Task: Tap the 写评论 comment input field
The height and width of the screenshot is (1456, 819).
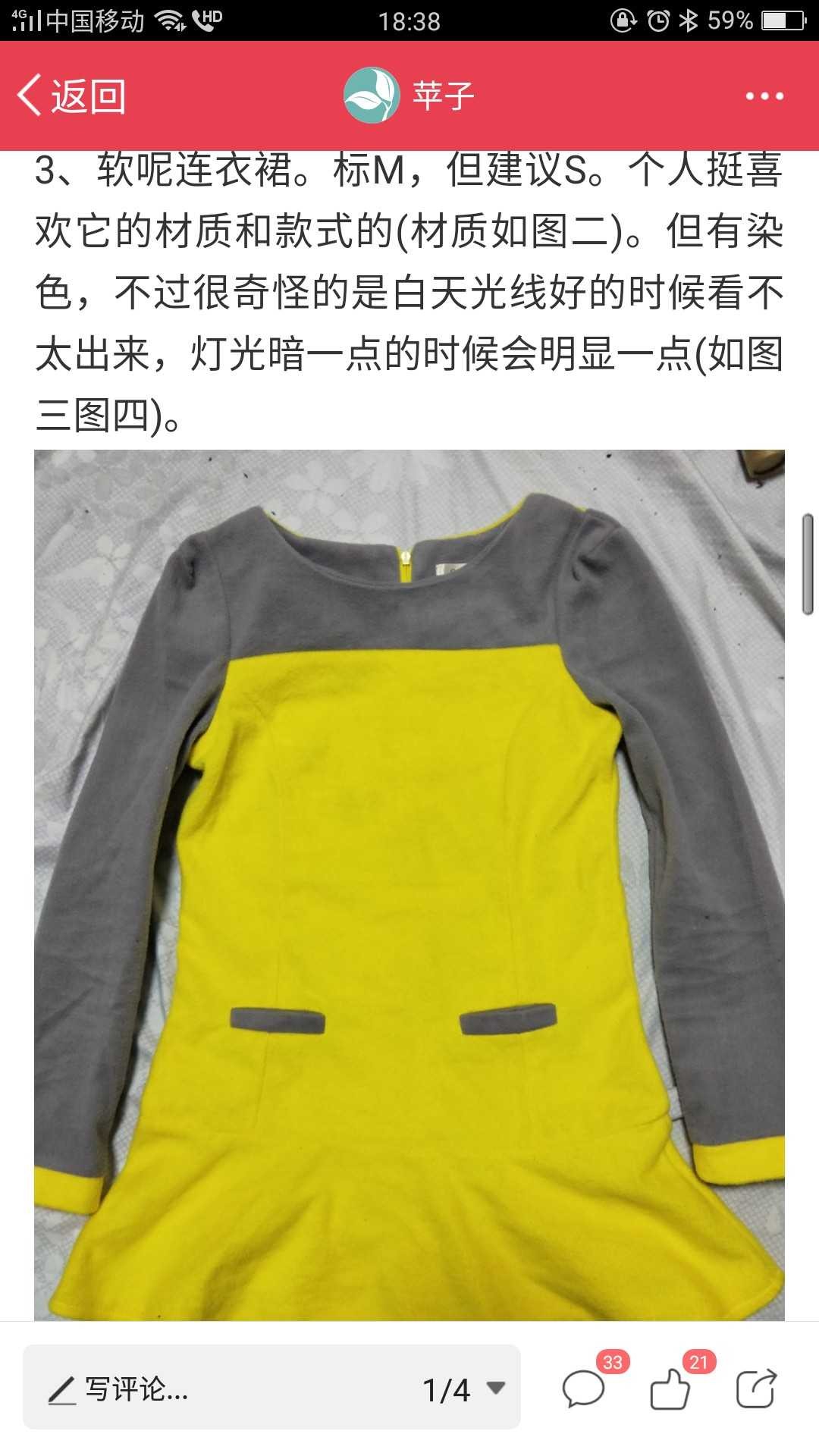Action: point(220,1389)
